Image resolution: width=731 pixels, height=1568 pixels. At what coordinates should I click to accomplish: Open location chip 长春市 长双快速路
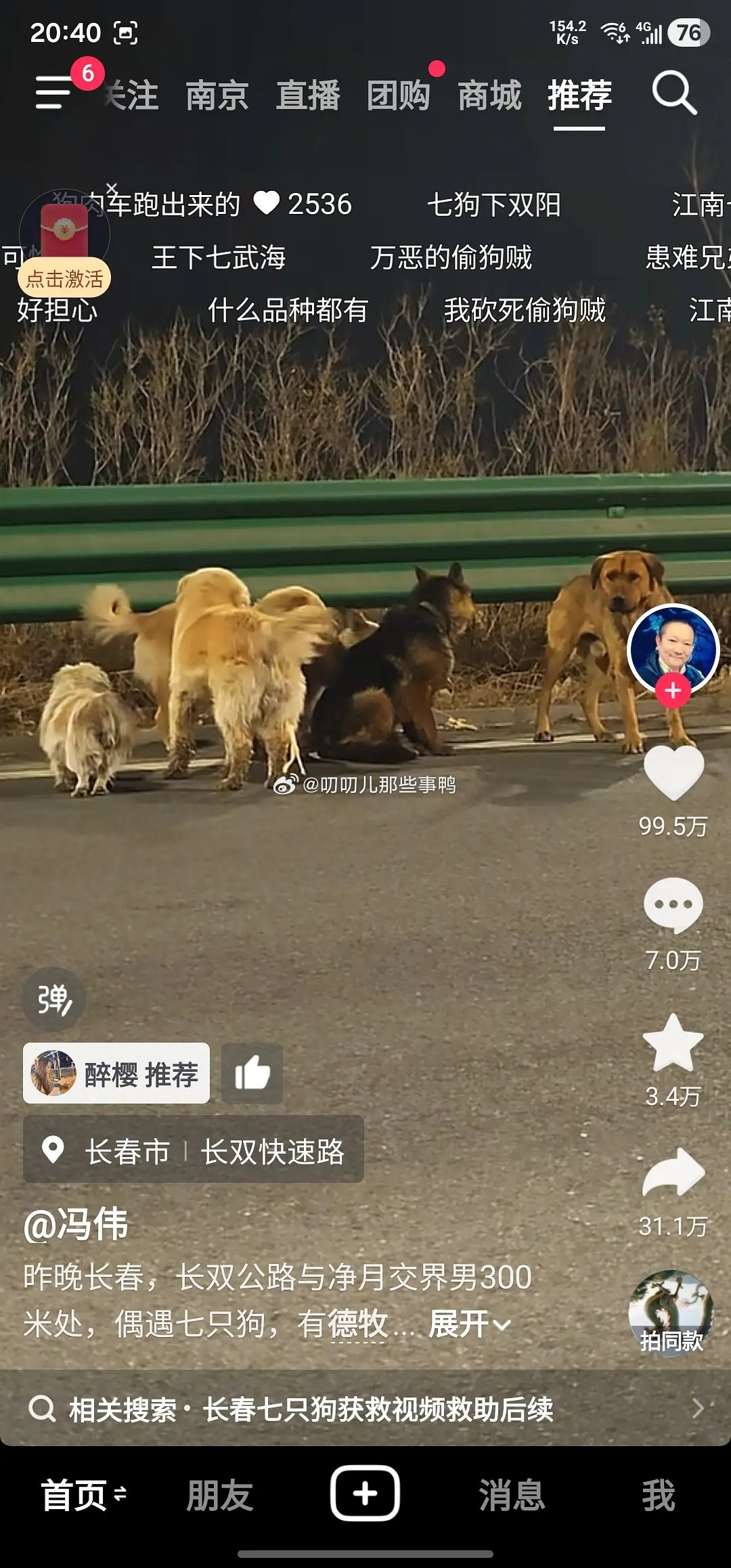tap(193, 1150)
